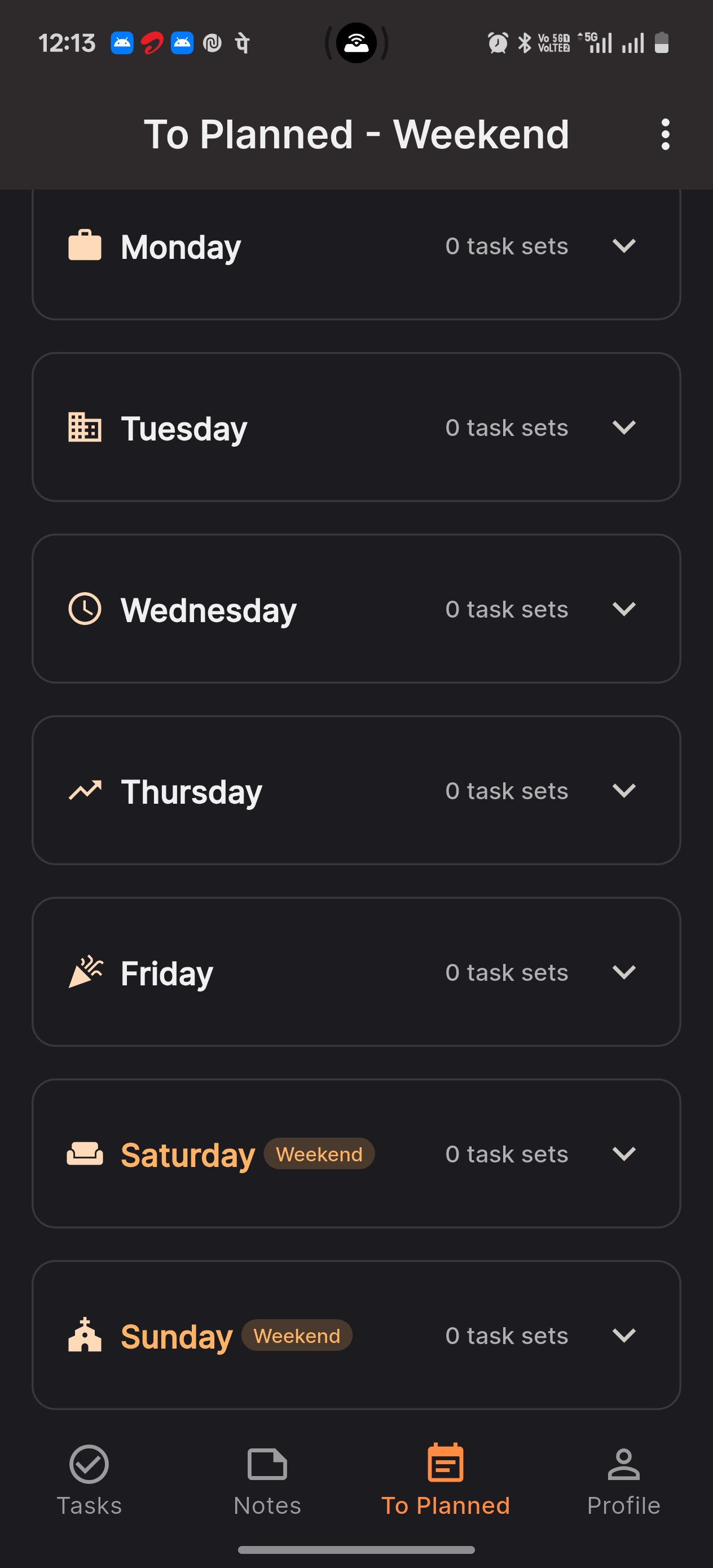Image resolution: width=713 pixels, height=1568 pixels.
Task: Click the couch icon beside Saturday
Action: pyautogui.click(x=85, y=1153)
